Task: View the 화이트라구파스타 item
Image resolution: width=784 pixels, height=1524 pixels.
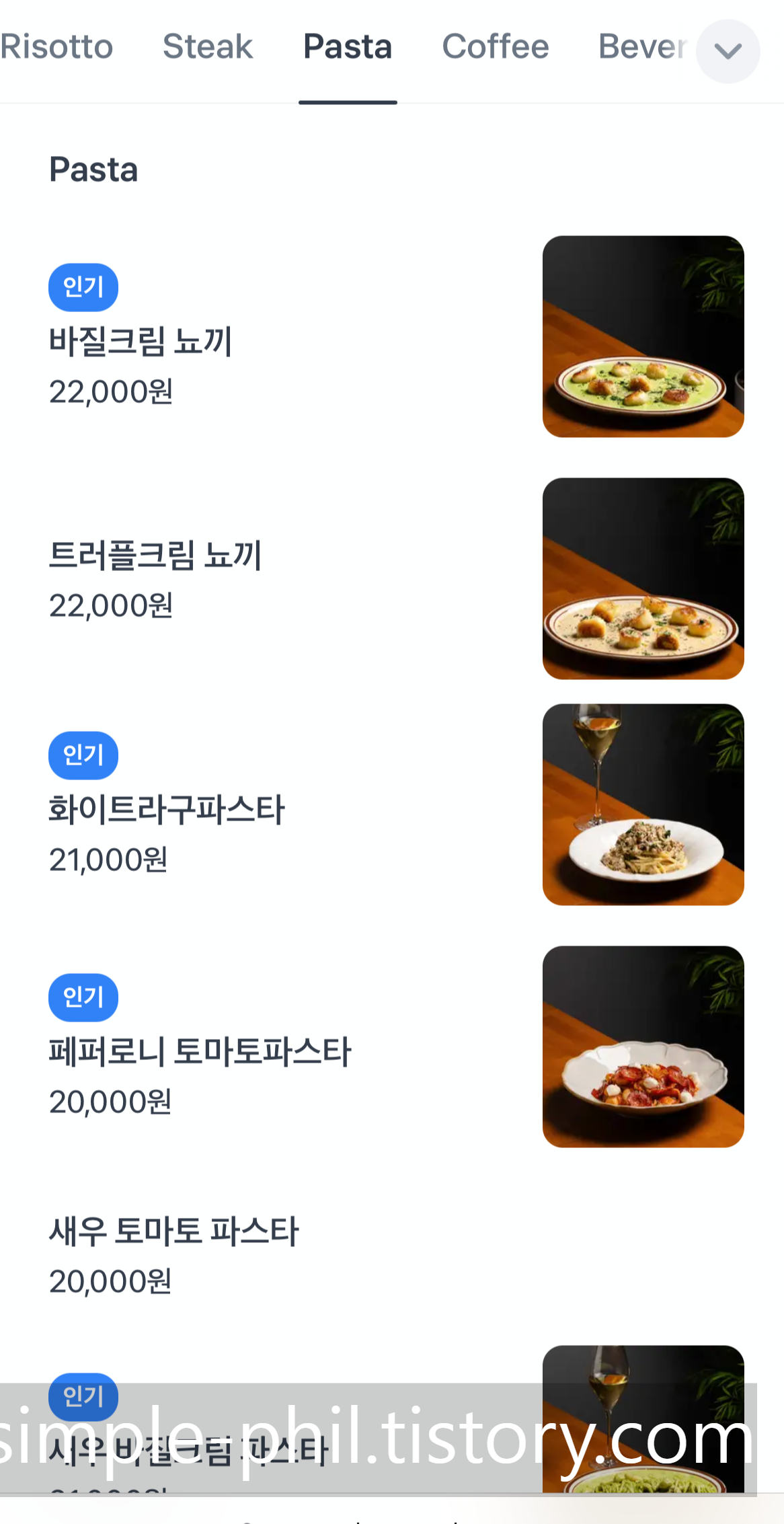Action: click(167, 809)
